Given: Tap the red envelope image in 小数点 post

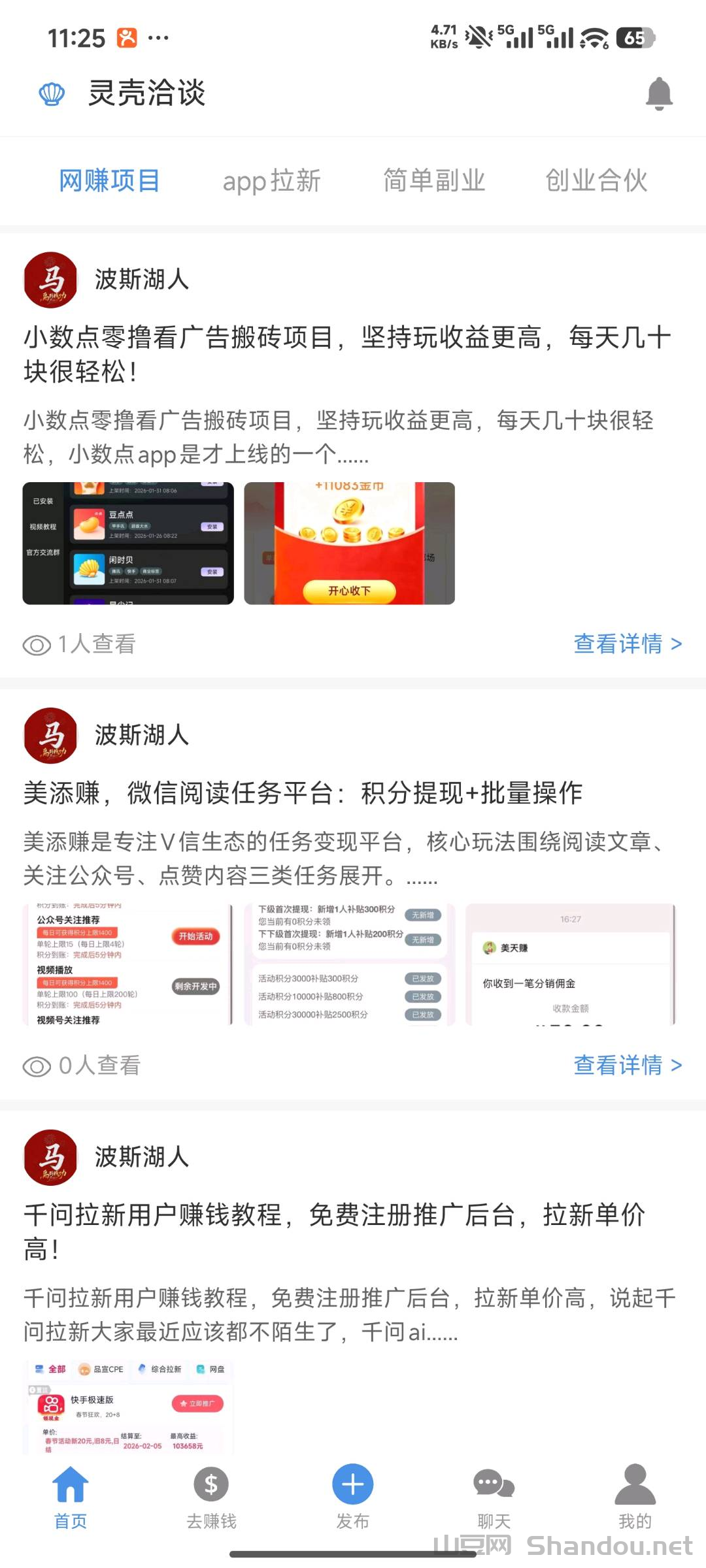Looking at the screenshot, I should 349,544.
